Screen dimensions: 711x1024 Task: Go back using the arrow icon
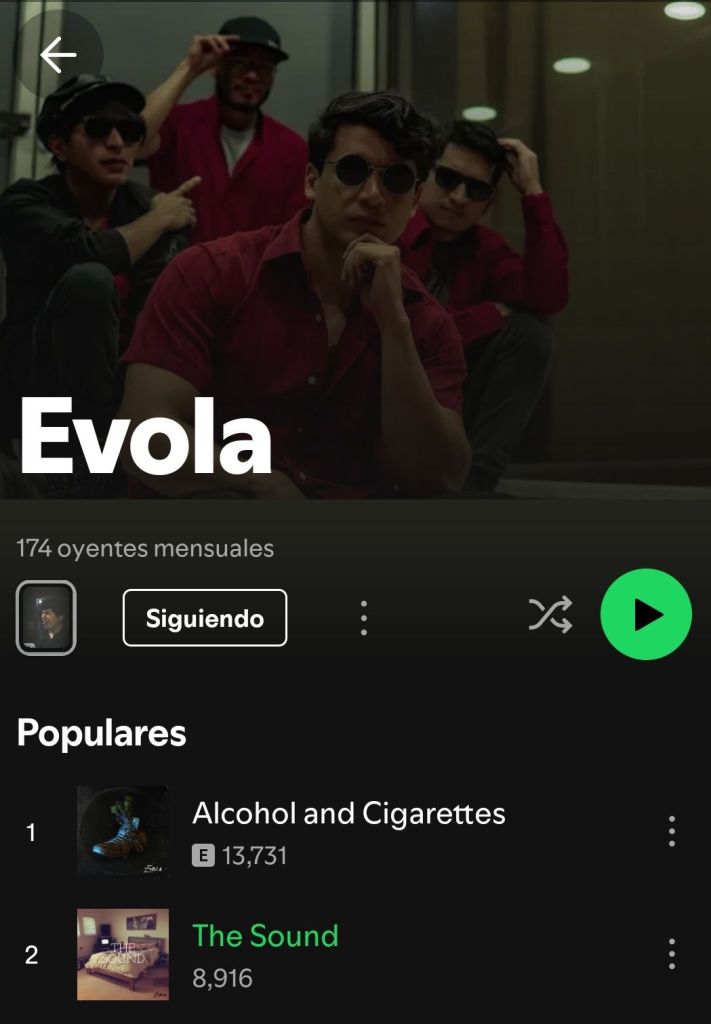pyautogui.click(x=58, y=56)
